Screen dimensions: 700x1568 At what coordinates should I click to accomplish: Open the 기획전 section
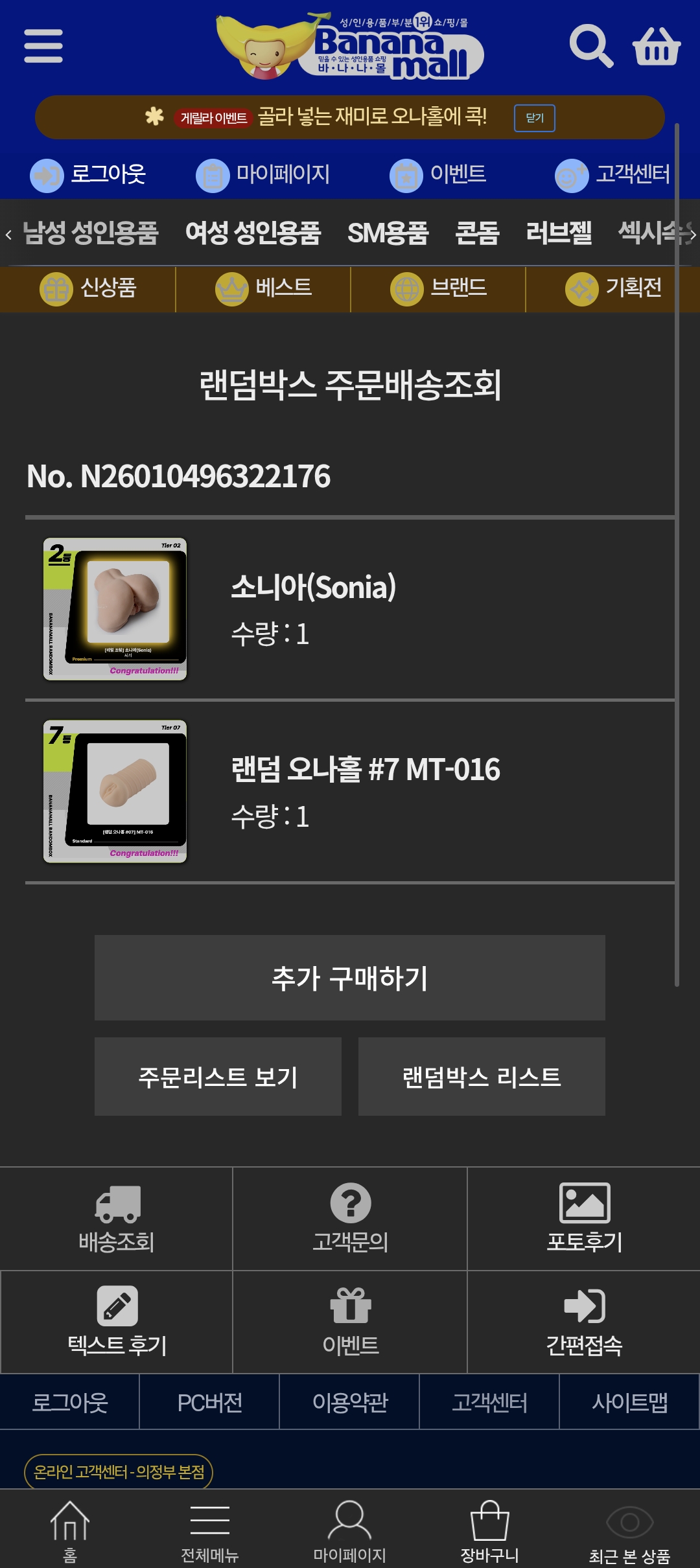point(613,288)
